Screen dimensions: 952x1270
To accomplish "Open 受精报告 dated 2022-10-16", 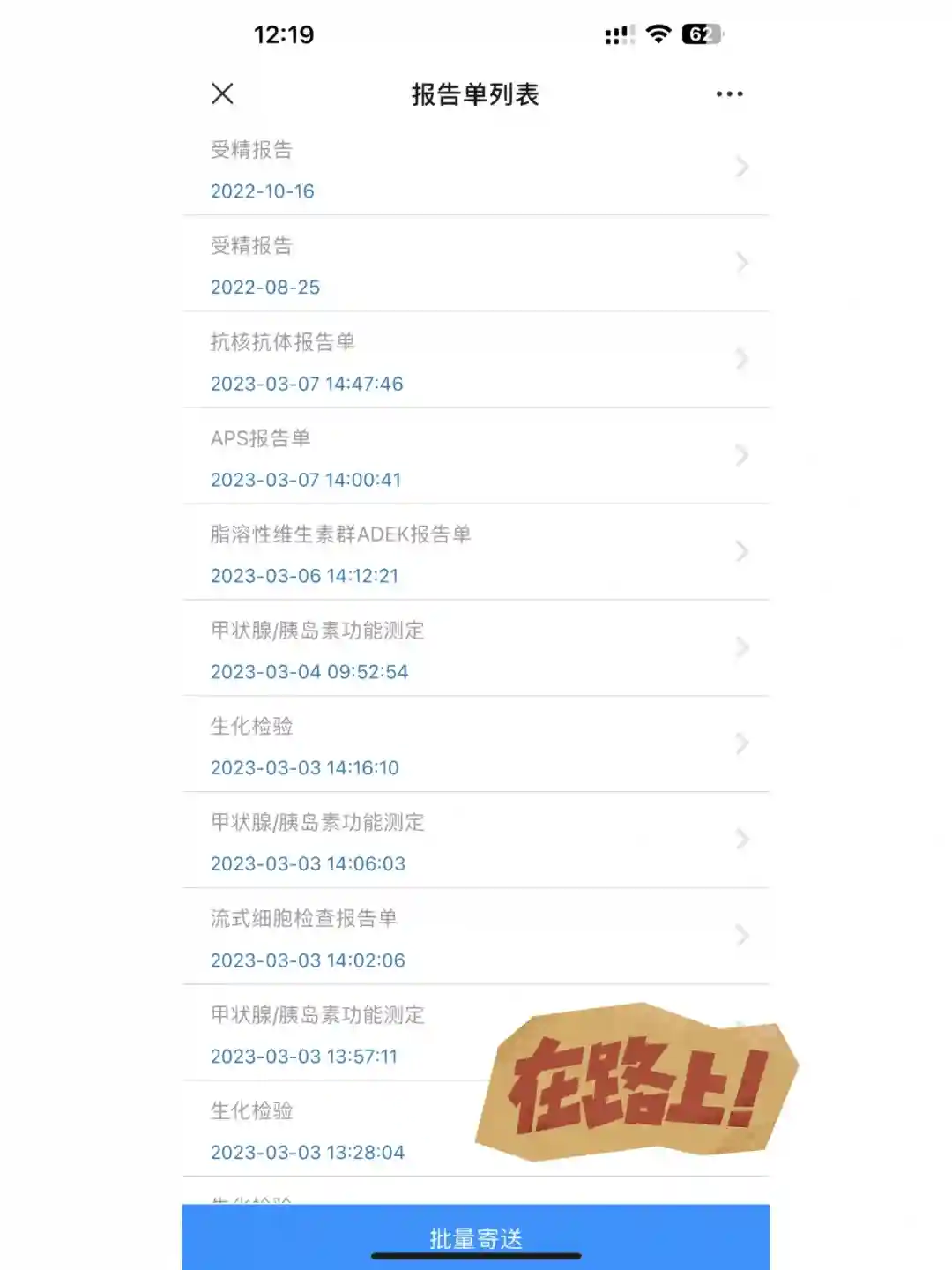I will [x=475, y=168].
